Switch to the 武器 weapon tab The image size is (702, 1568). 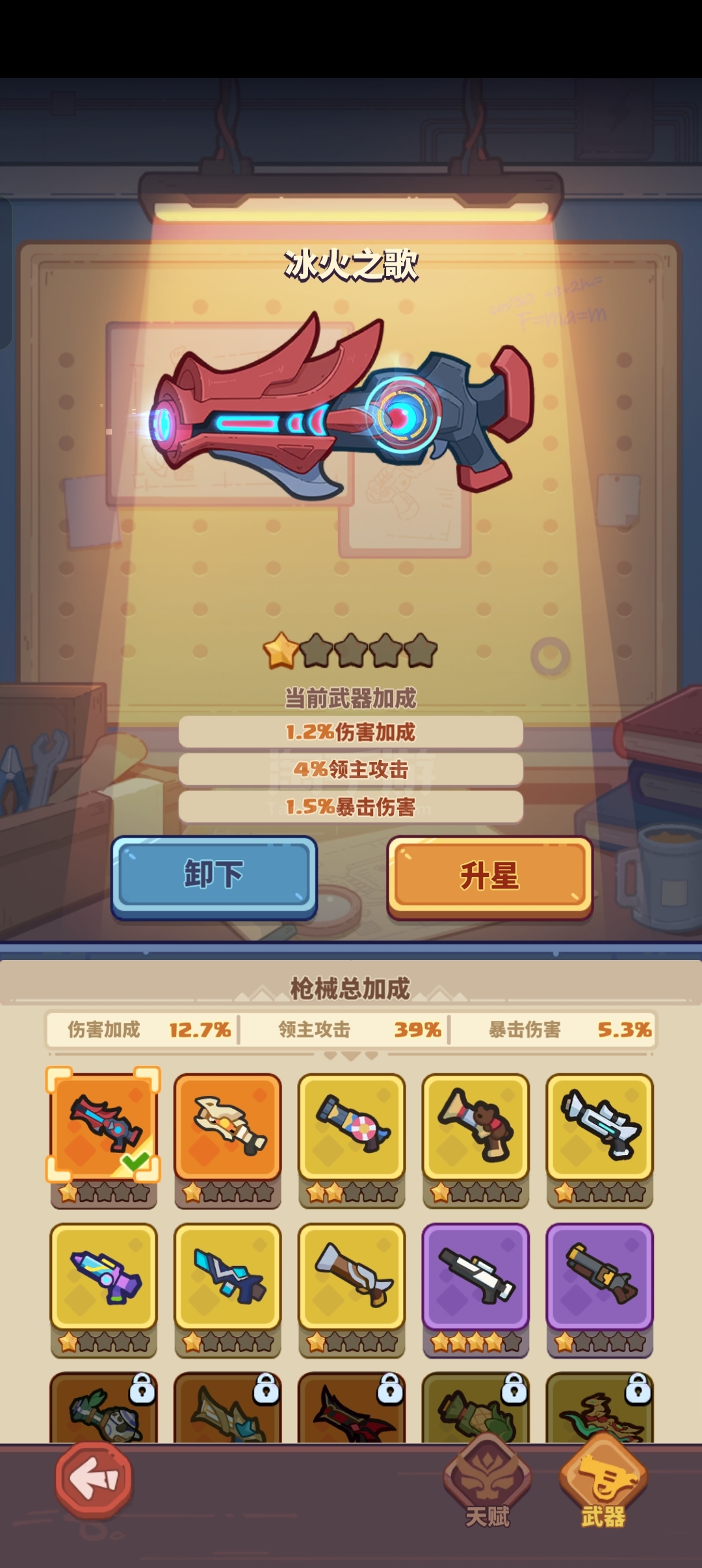click(x=603, y=1483)
